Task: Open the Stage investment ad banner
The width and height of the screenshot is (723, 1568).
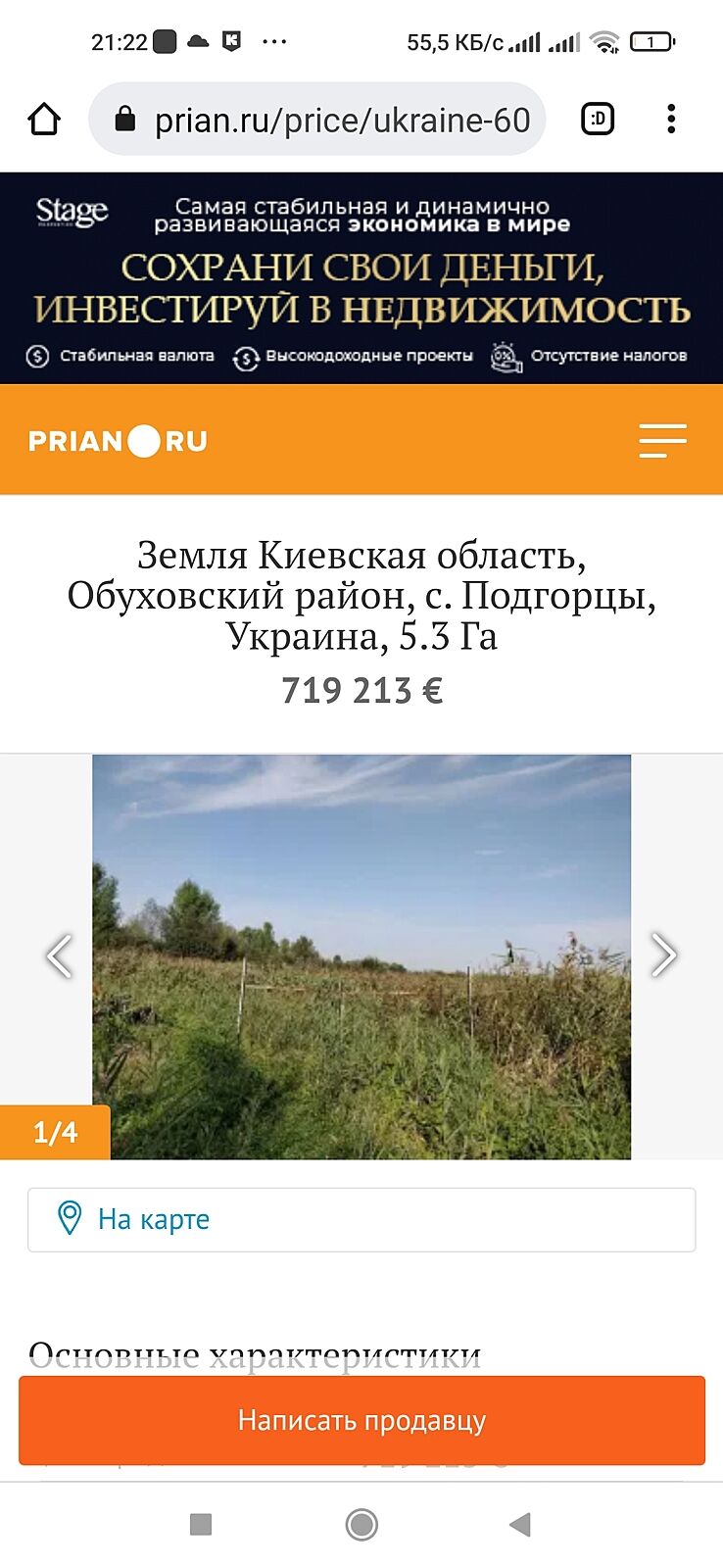Action: 361,278
